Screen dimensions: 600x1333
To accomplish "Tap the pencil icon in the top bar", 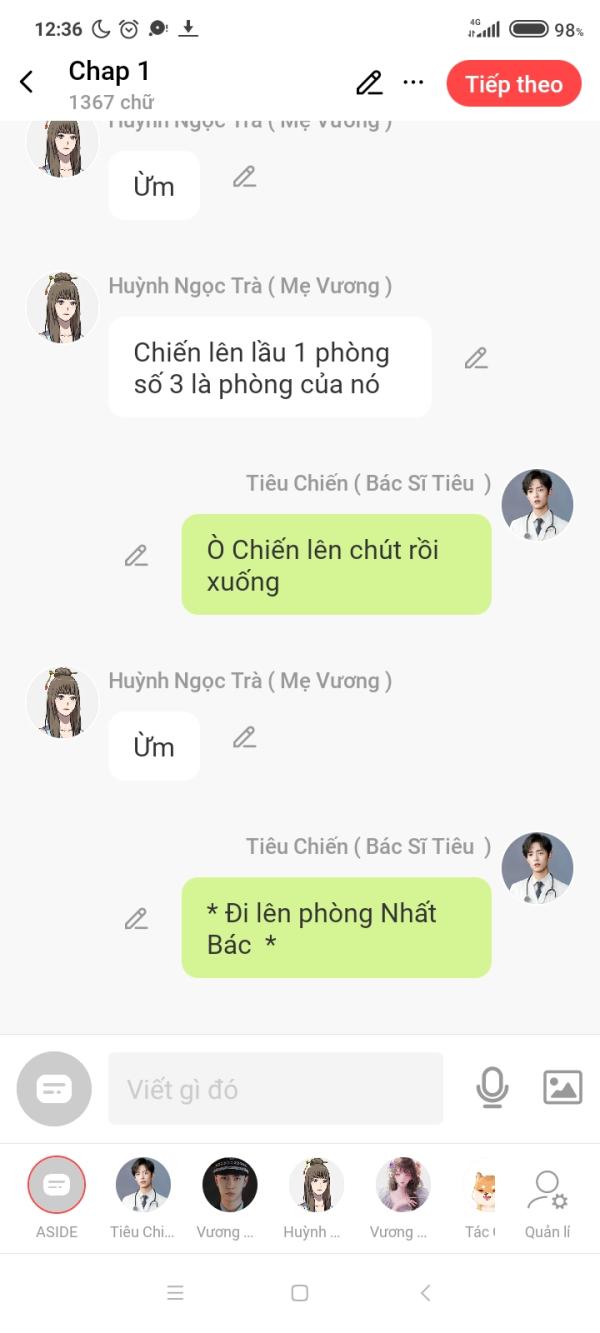I will 369,83.
